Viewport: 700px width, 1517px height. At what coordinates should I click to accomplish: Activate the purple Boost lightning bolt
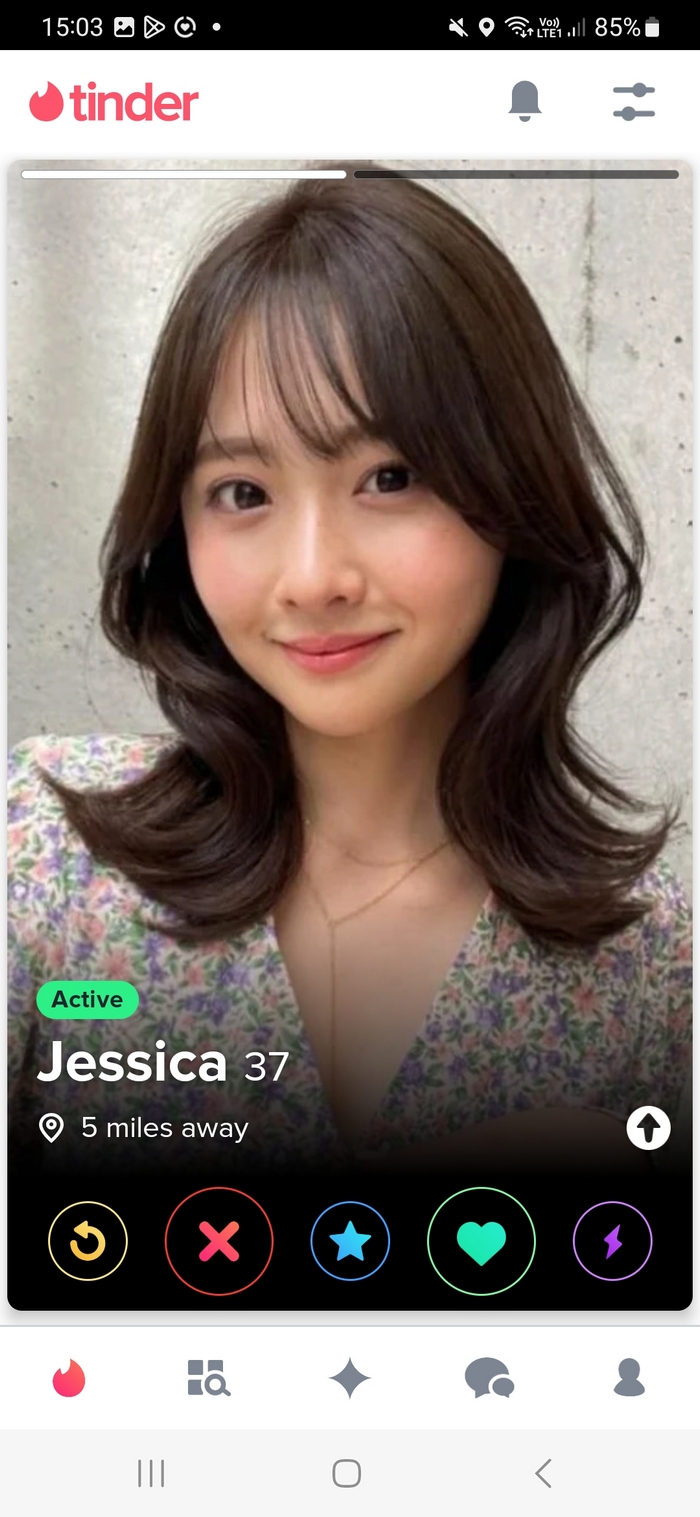(x=612, y=1241)
